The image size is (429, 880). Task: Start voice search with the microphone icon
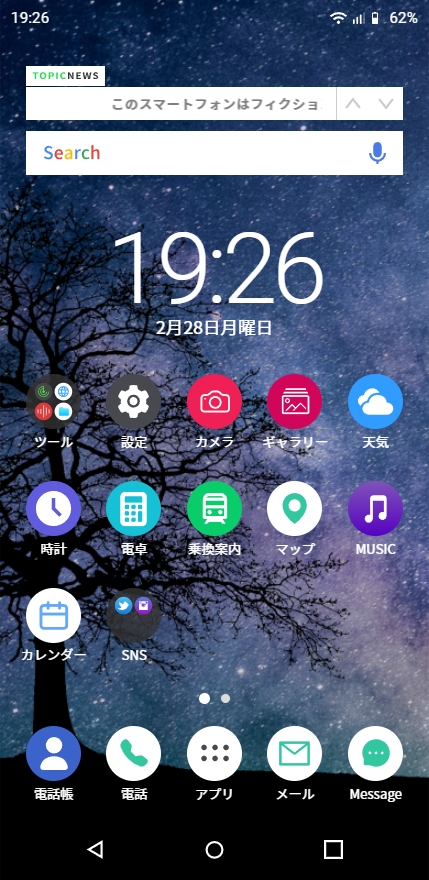[x=377, y=153]
